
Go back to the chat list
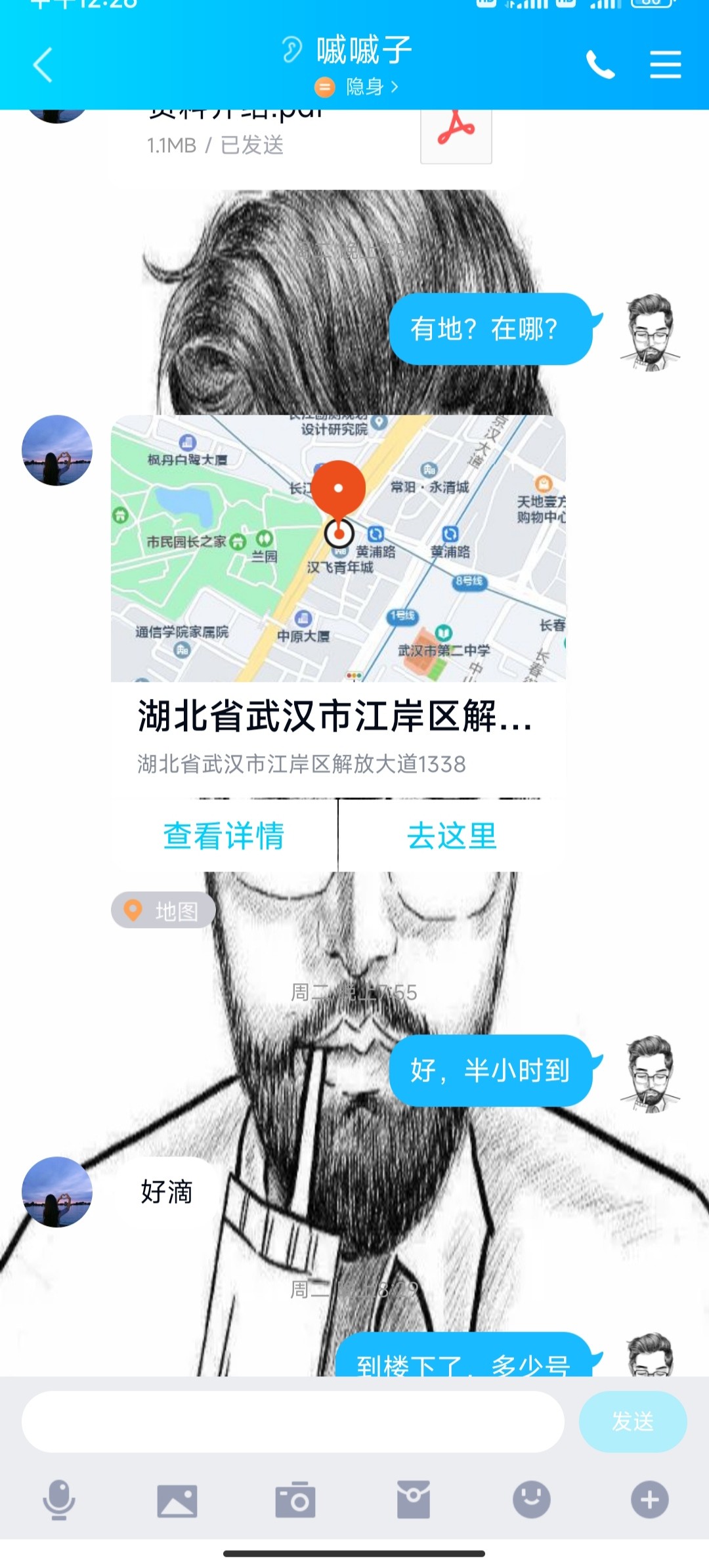43,65
